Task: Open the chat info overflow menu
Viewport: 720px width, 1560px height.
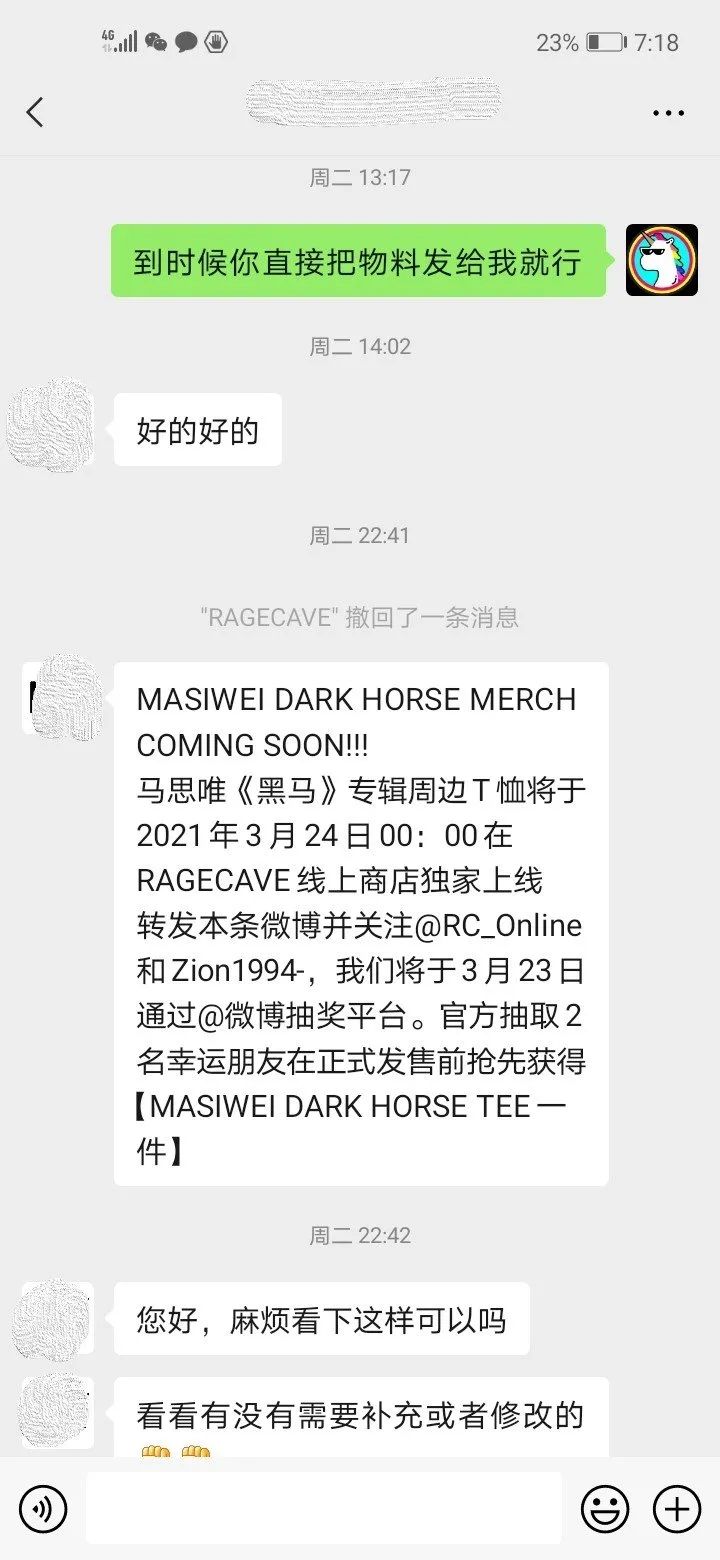Action: click(668, 113)
